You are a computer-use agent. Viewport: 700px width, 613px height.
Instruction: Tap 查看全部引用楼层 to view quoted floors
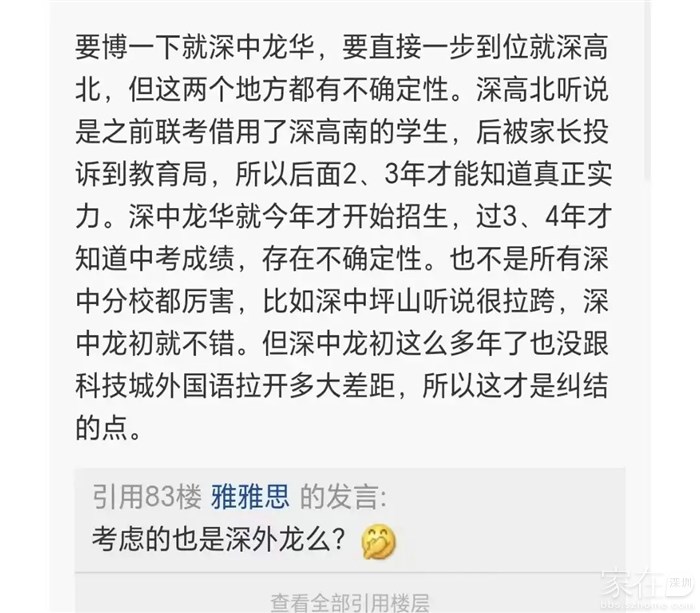click(350, 602)
